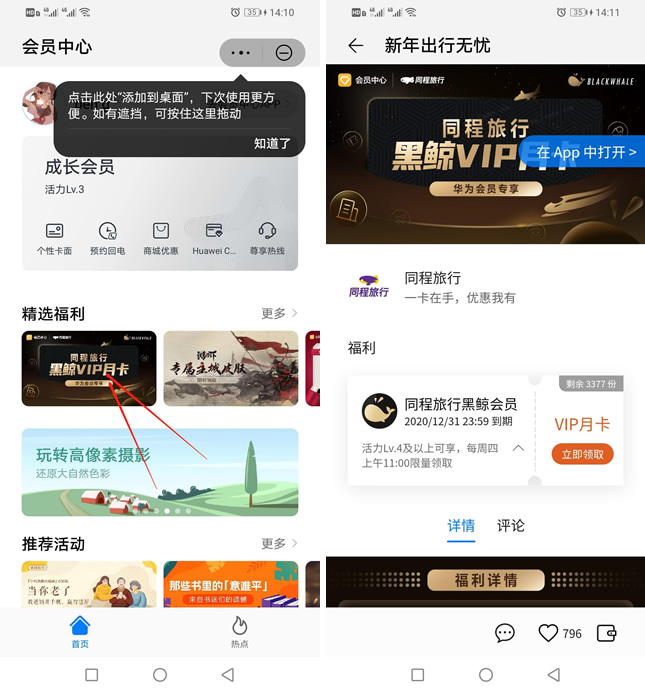Open the 专属主城皮肤 benefit card

click(231, 368)
